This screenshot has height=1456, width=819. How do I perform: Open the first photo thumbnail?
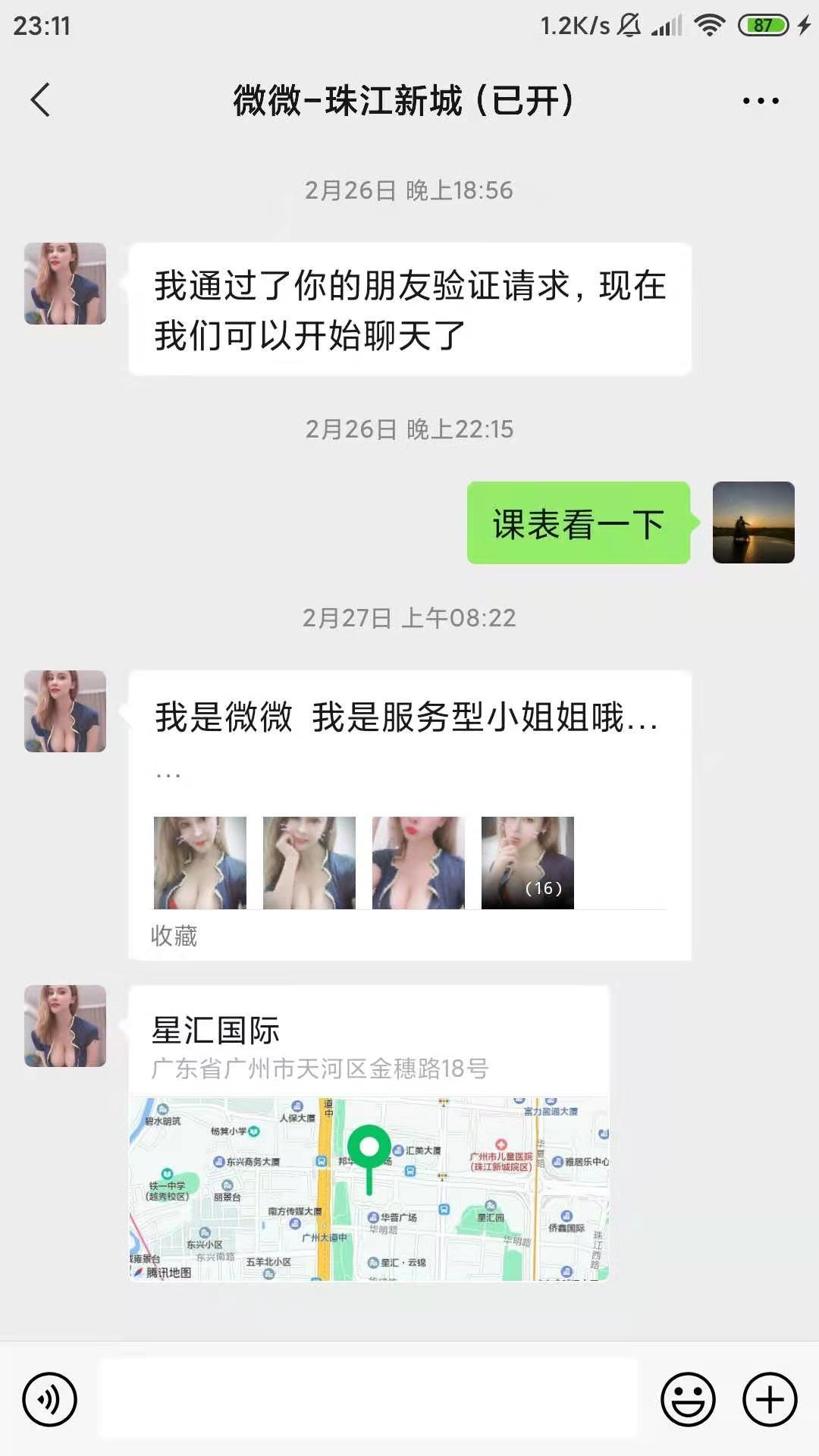tap(199, 861)
